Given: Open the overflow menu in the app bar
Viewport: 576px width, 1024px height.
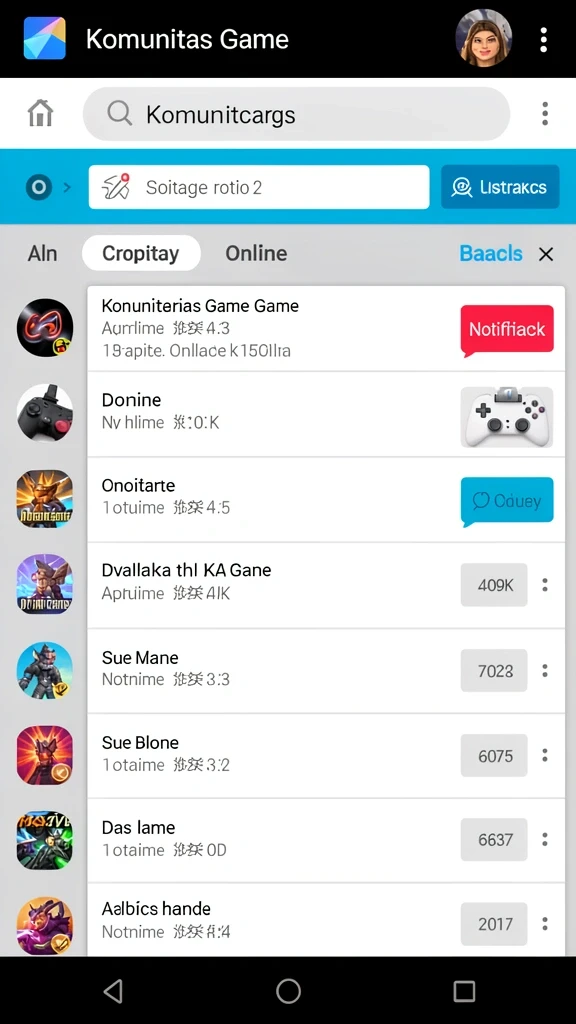Looking at the screenshot, I should [543, 39].
